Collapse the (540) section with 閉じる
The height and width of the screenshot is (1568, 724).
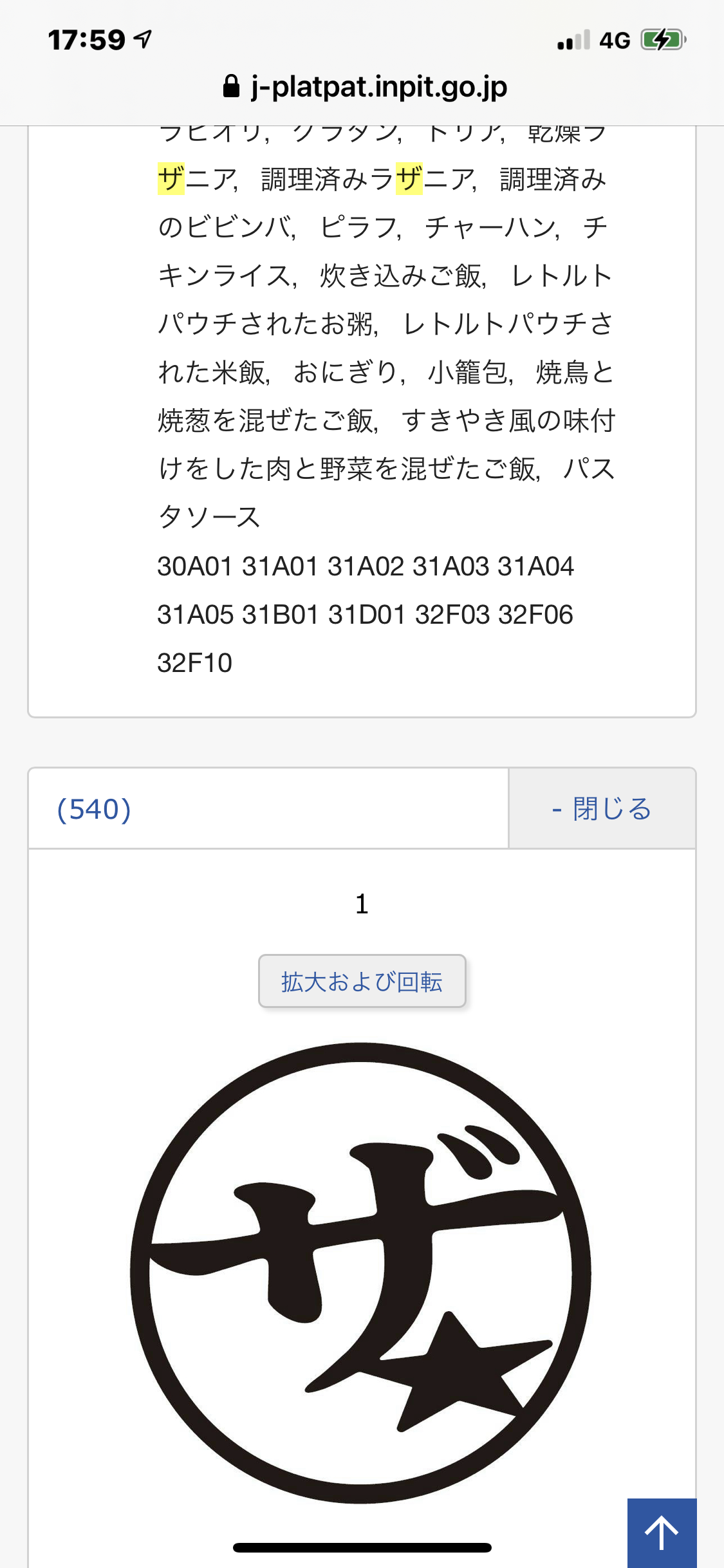(x=602, y=809)
